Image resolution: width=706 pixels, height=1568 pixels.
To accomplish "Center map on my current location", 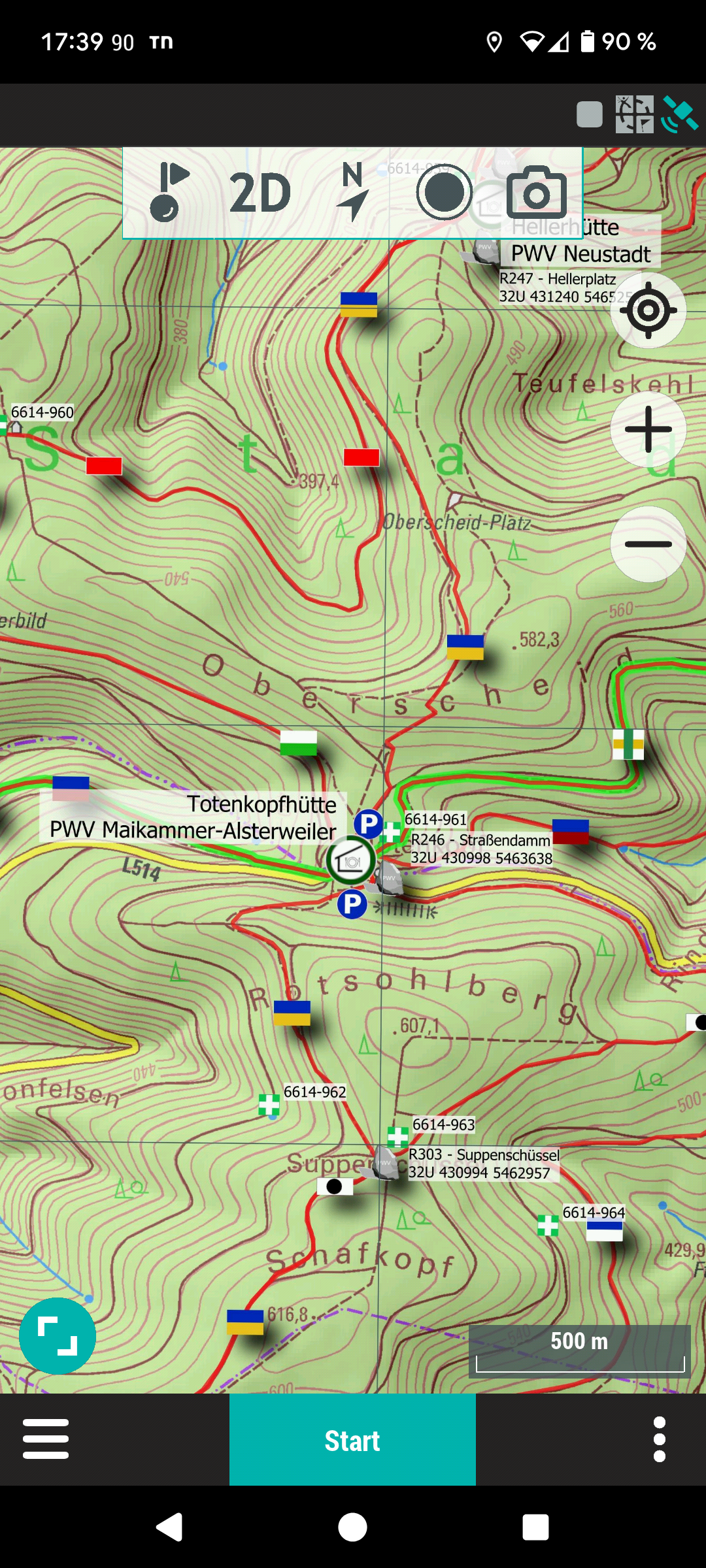I will tap(648, 310).
